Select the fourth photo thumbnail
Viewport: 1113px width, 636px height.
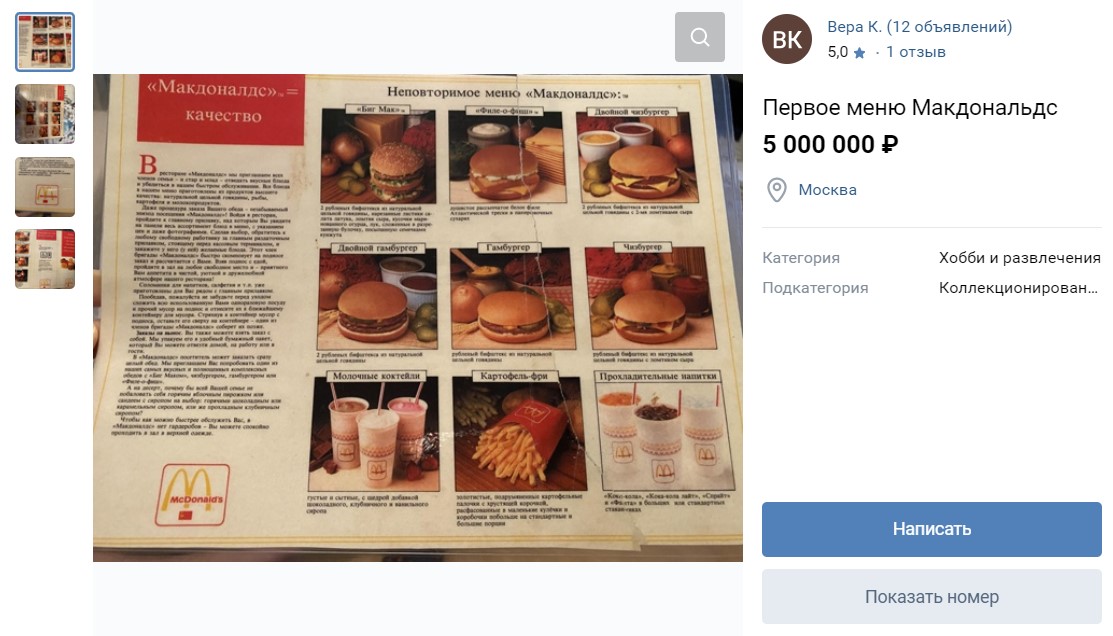point(45,259)
